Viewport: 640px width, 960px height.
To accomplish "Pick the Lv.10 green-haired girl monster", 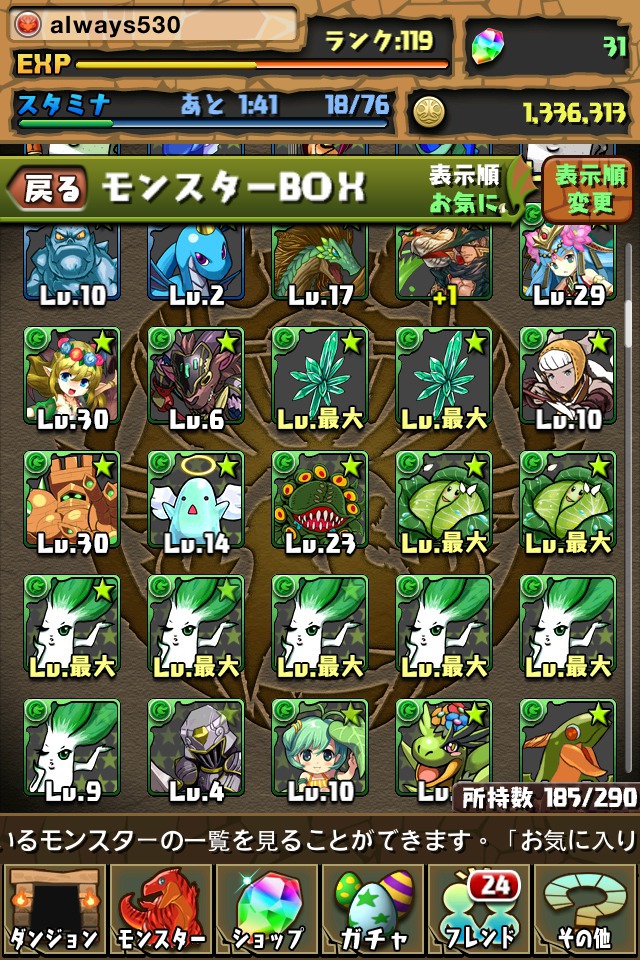I will [x=320, y=748].
